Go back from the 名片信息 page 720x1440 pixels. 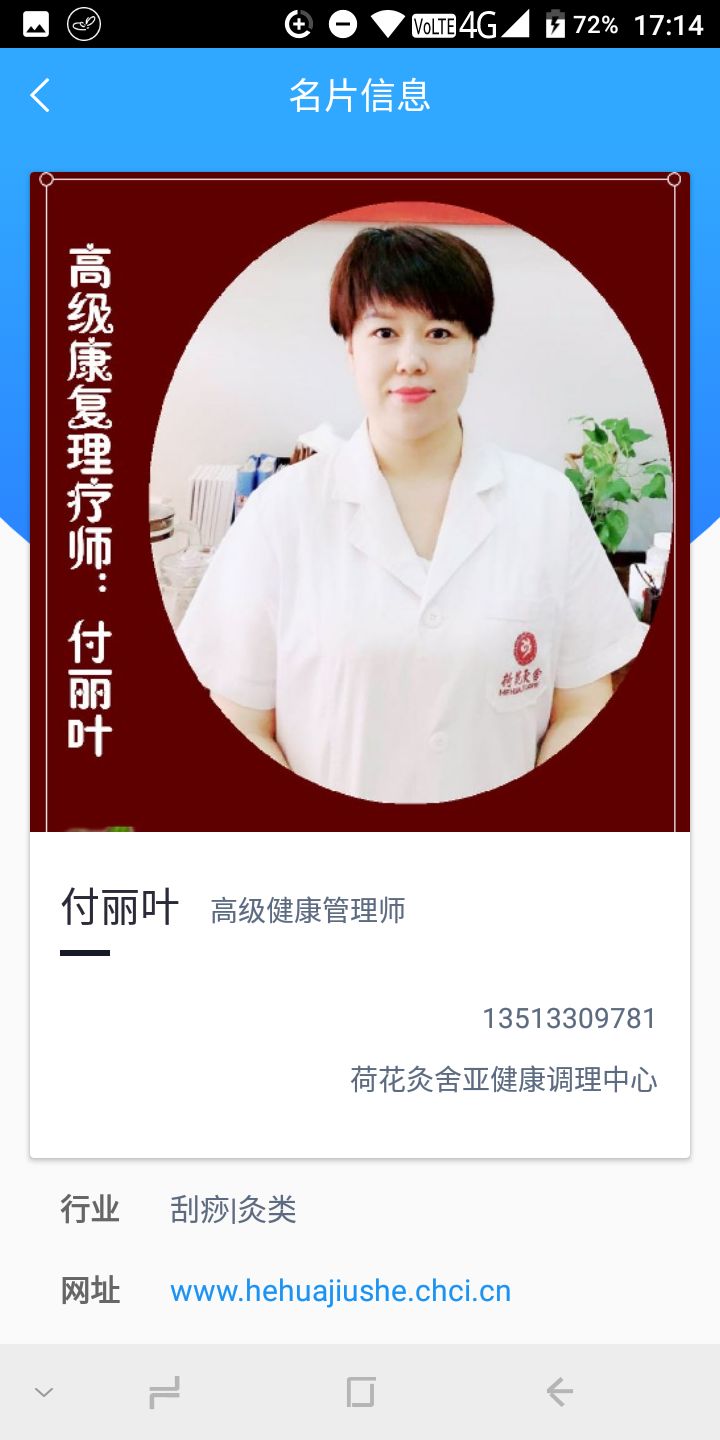[x=40, y=96]
